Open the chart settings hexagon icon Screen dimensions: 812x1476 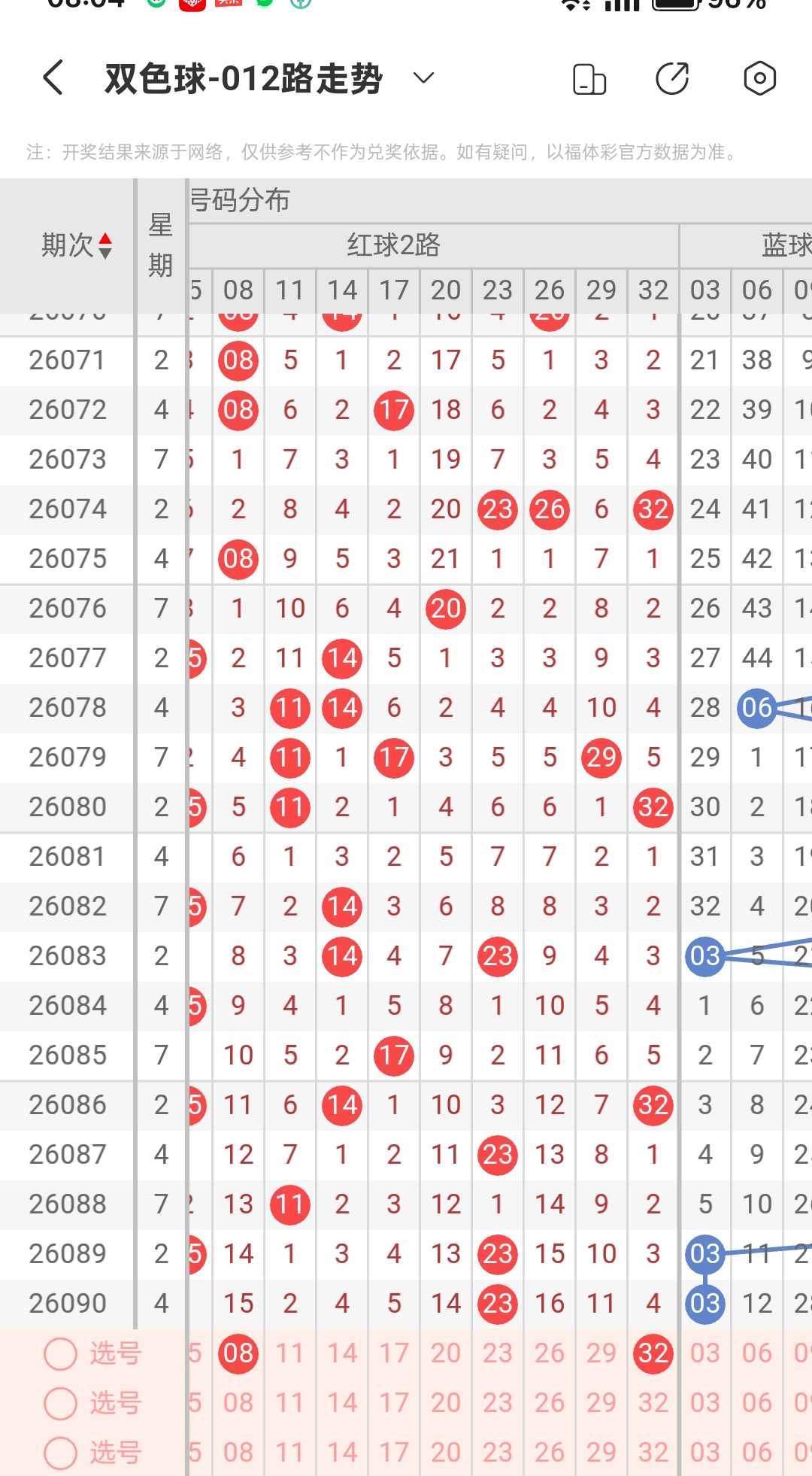(x=759, y=78)
